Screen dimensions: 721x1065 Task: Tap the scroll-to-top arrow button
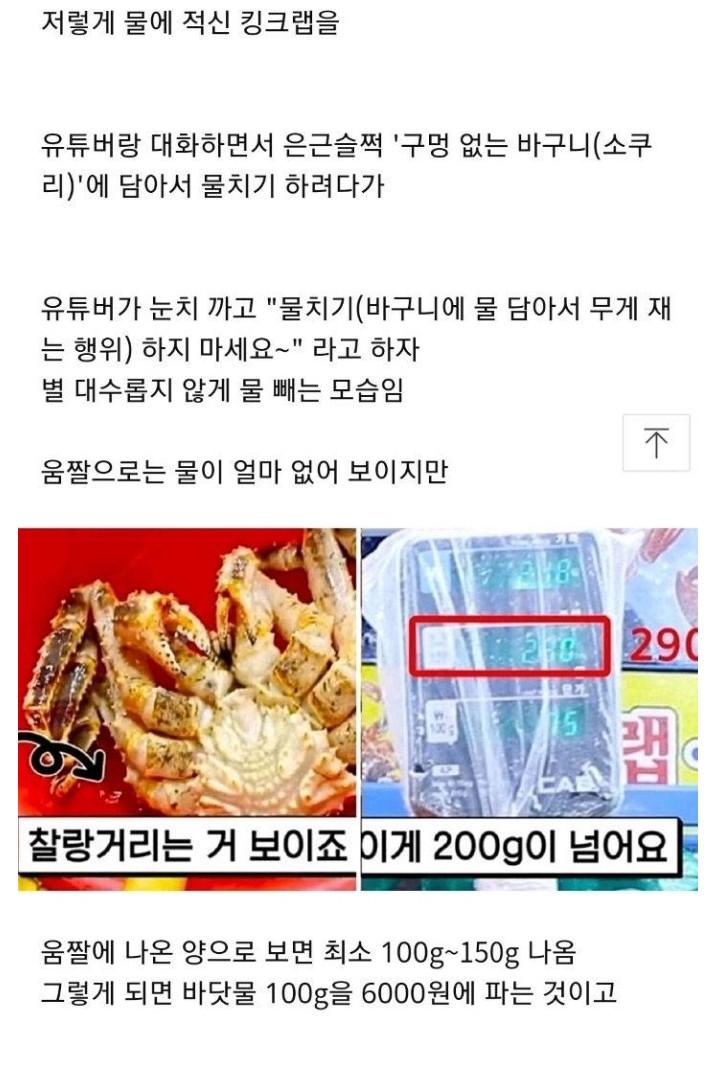[656, 442]
